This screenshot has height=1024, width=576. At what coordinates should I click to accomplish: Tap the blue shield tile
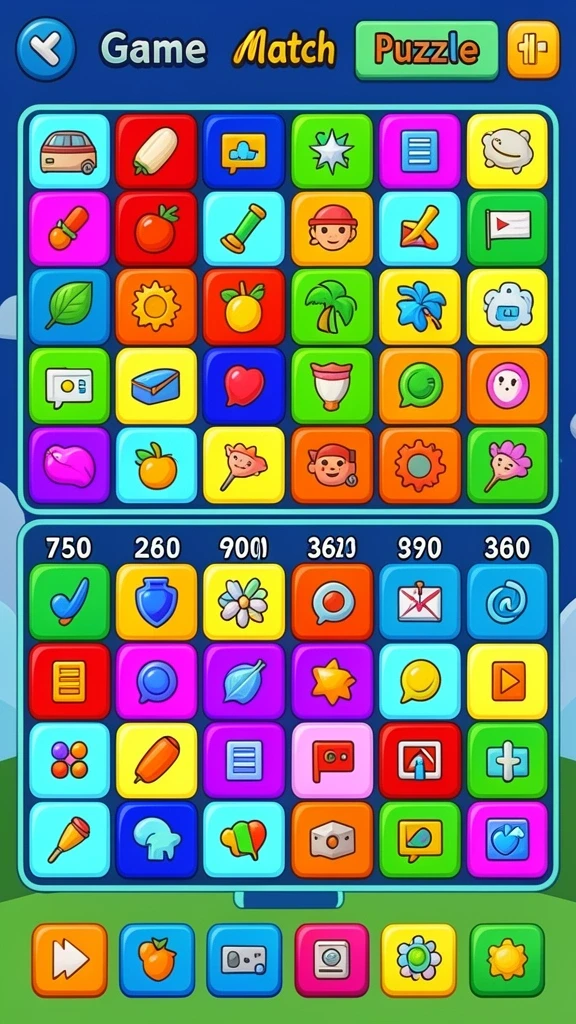(x=156, y=601)
